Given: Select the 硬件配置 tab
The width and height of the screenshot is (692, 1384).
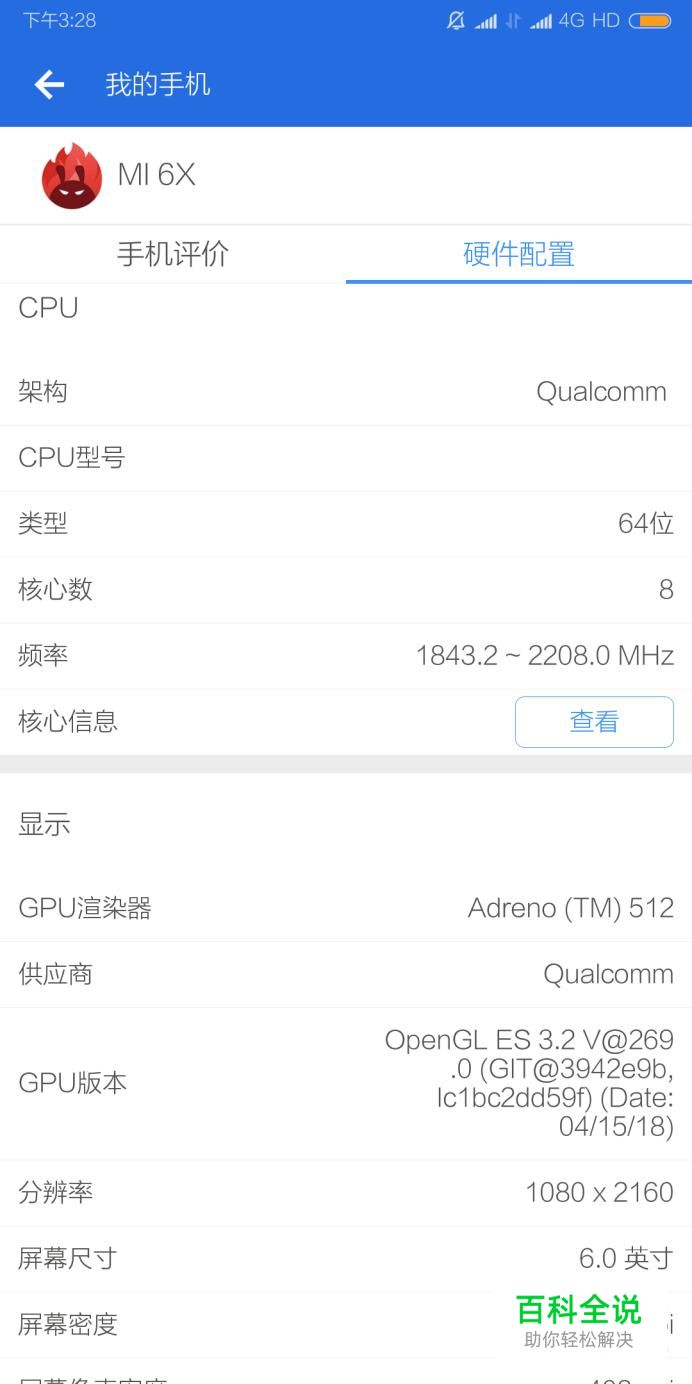Looking at the screenshot, I should (x=518, y=254).
